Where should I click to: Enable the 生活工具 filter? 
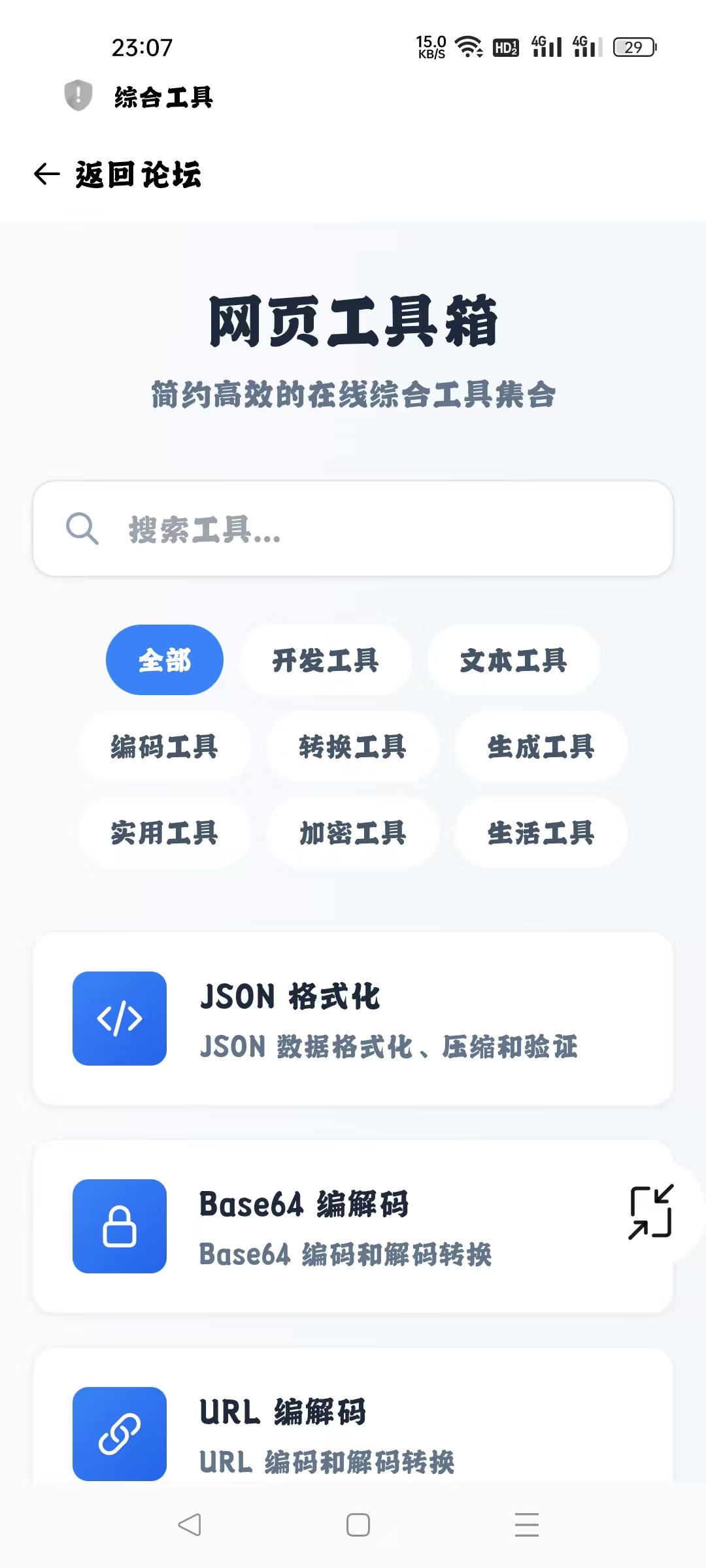[541, 834]
